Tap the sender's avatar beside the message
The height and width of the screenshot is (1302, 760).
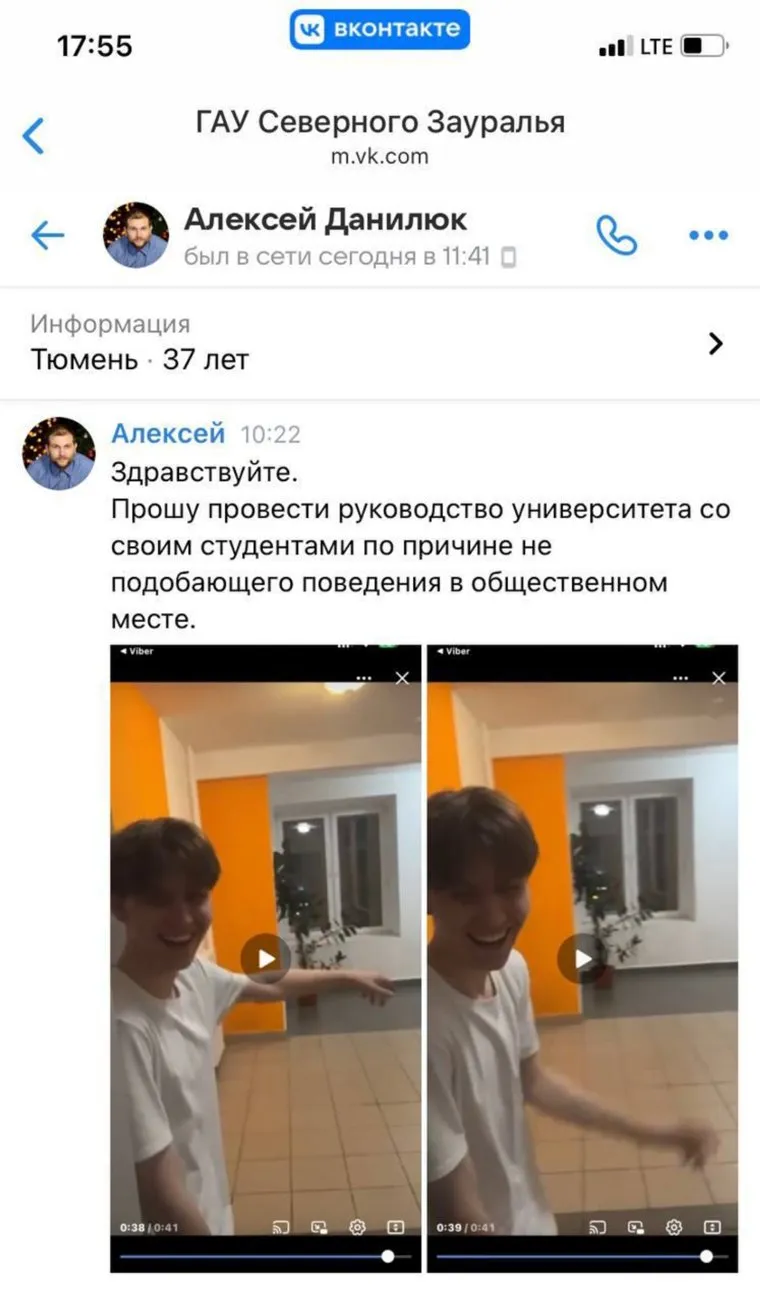coord(59,453)
